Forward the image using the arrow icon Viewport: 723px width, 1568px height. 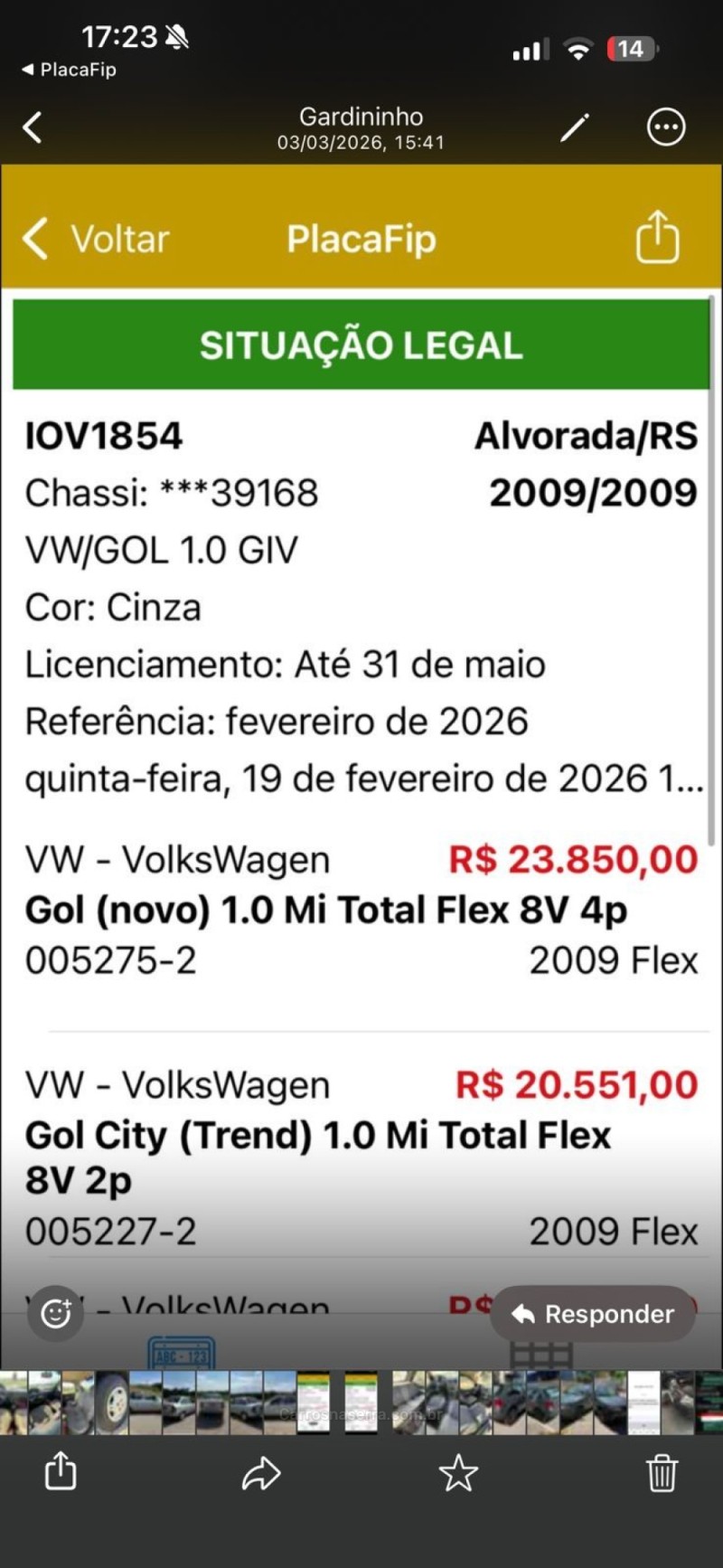[x=260, y=1471]
